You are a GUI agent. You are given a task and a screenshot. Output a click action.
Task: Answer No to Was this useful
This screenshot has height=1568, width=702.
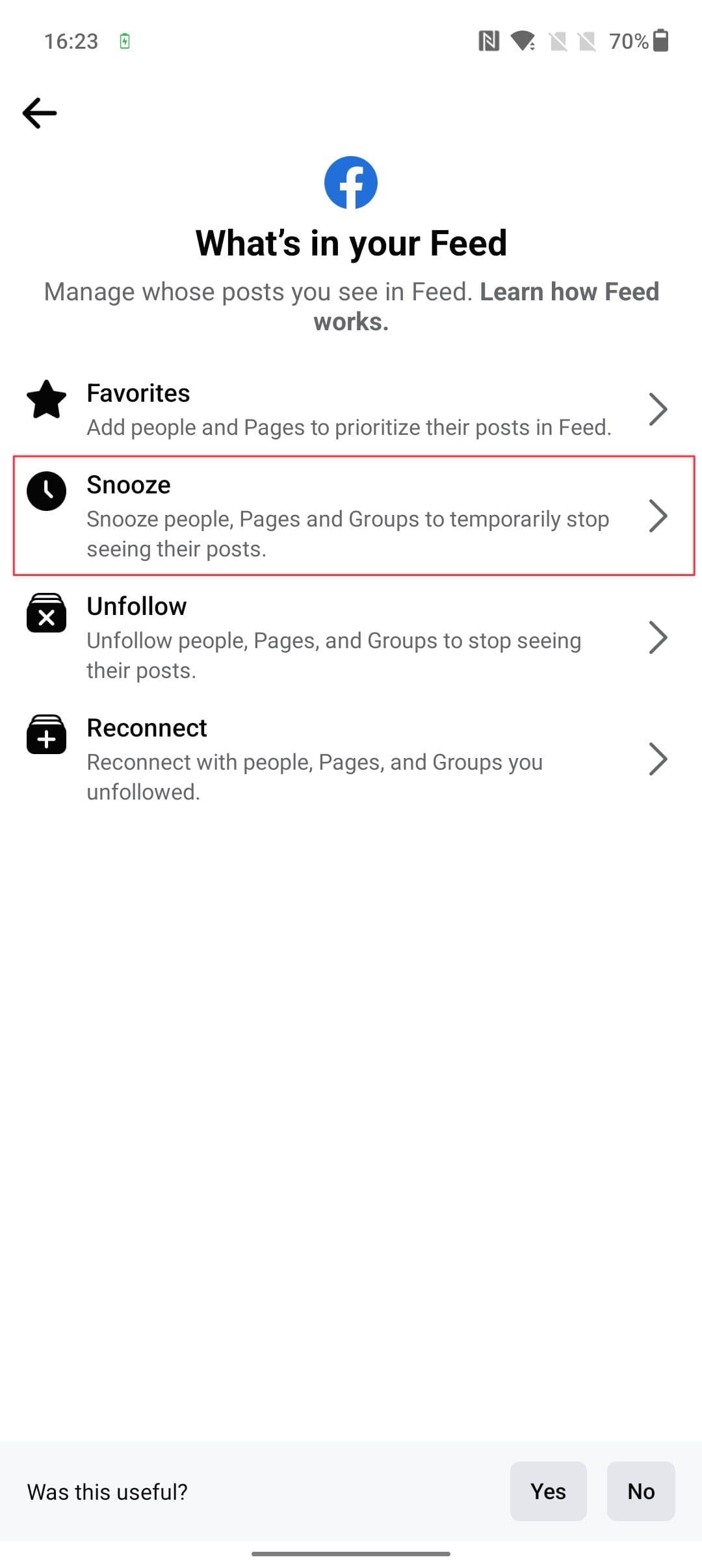click(640, 1491)
